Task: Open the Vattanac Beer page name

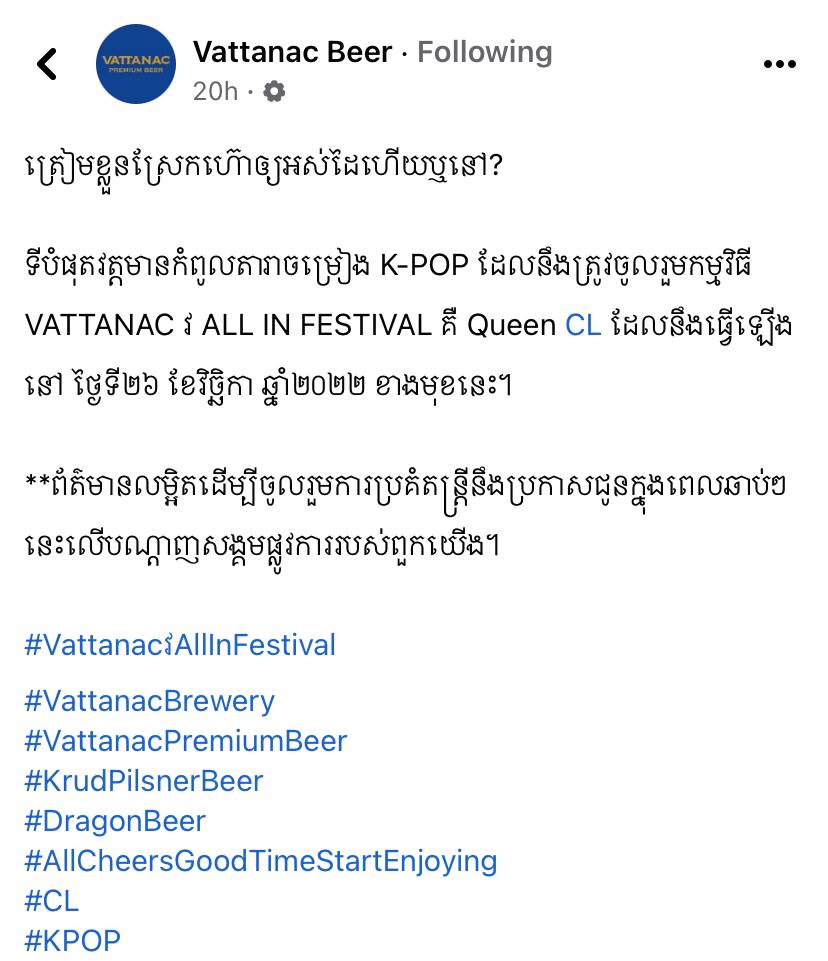Action: pyautogui.click(x=292, y=52)
